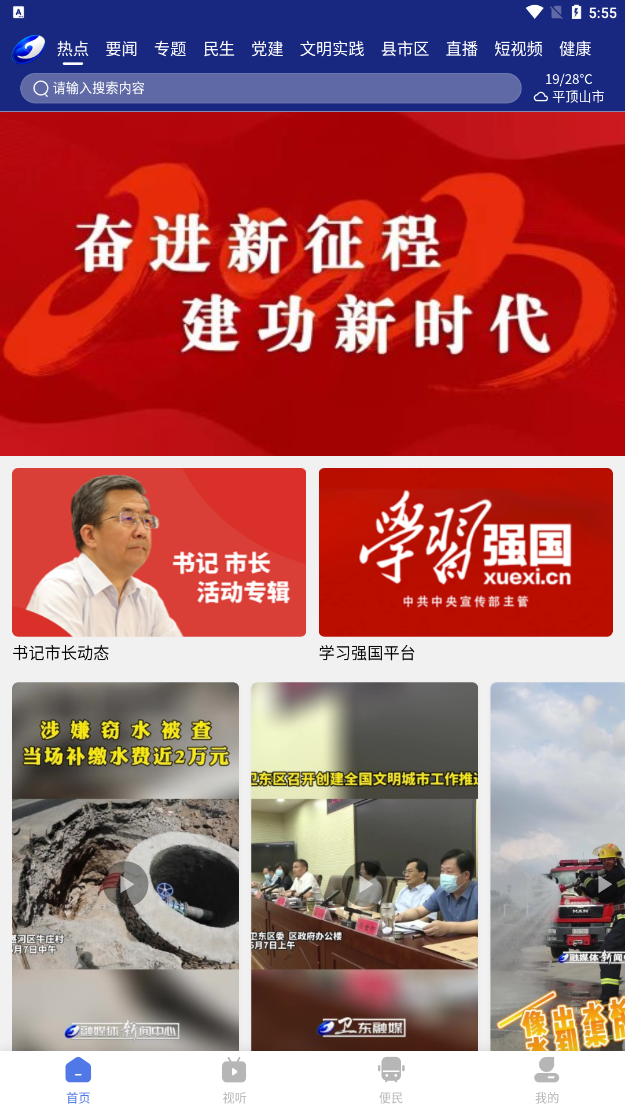Switch to the 要闻 tab
Viewport: 625px width, 1112px height.
[x=121, y=48]
